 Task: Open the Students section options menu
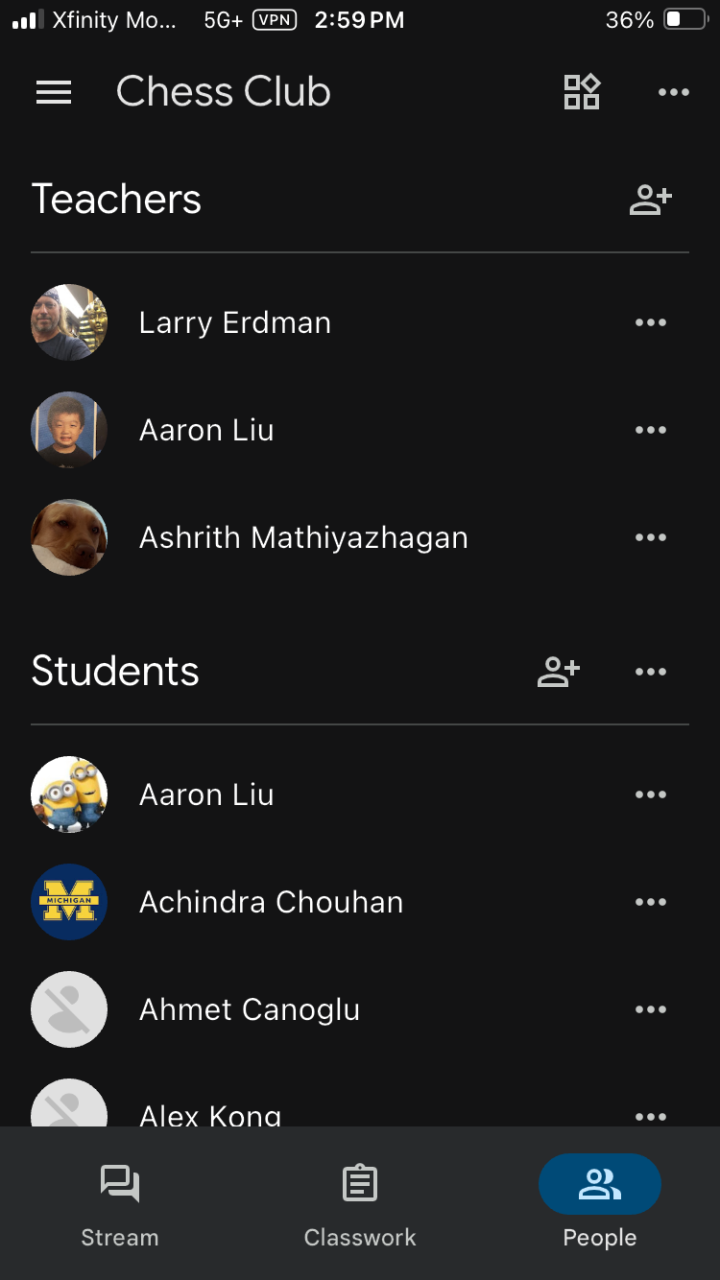[650, 672]
